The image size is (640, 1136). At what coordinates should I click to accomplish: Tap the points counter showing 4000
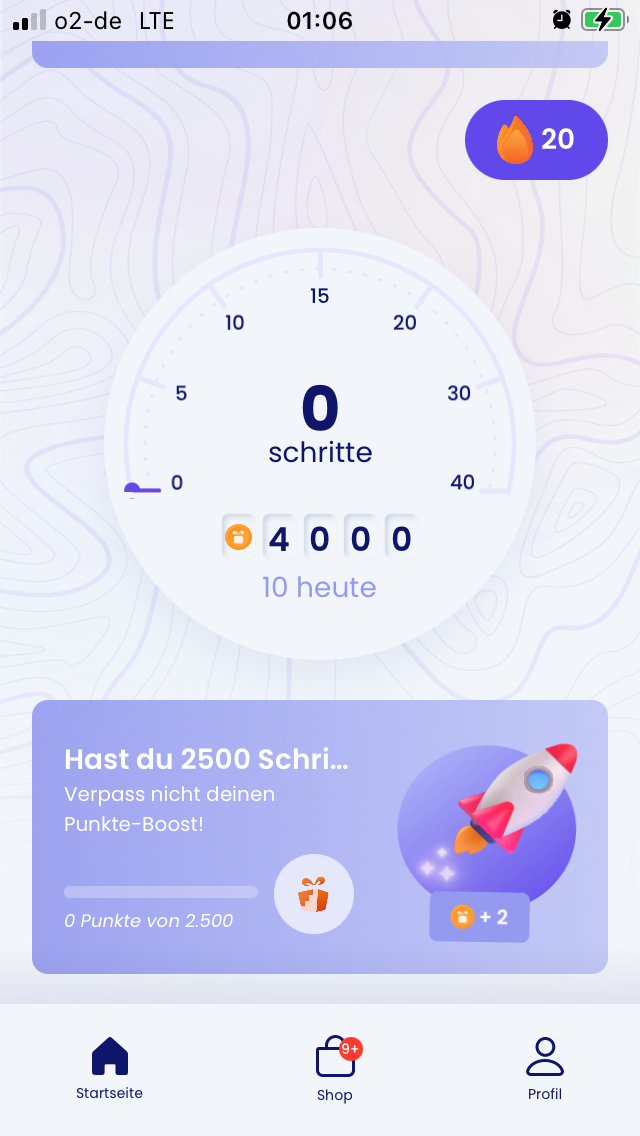[x=320, y=538]
